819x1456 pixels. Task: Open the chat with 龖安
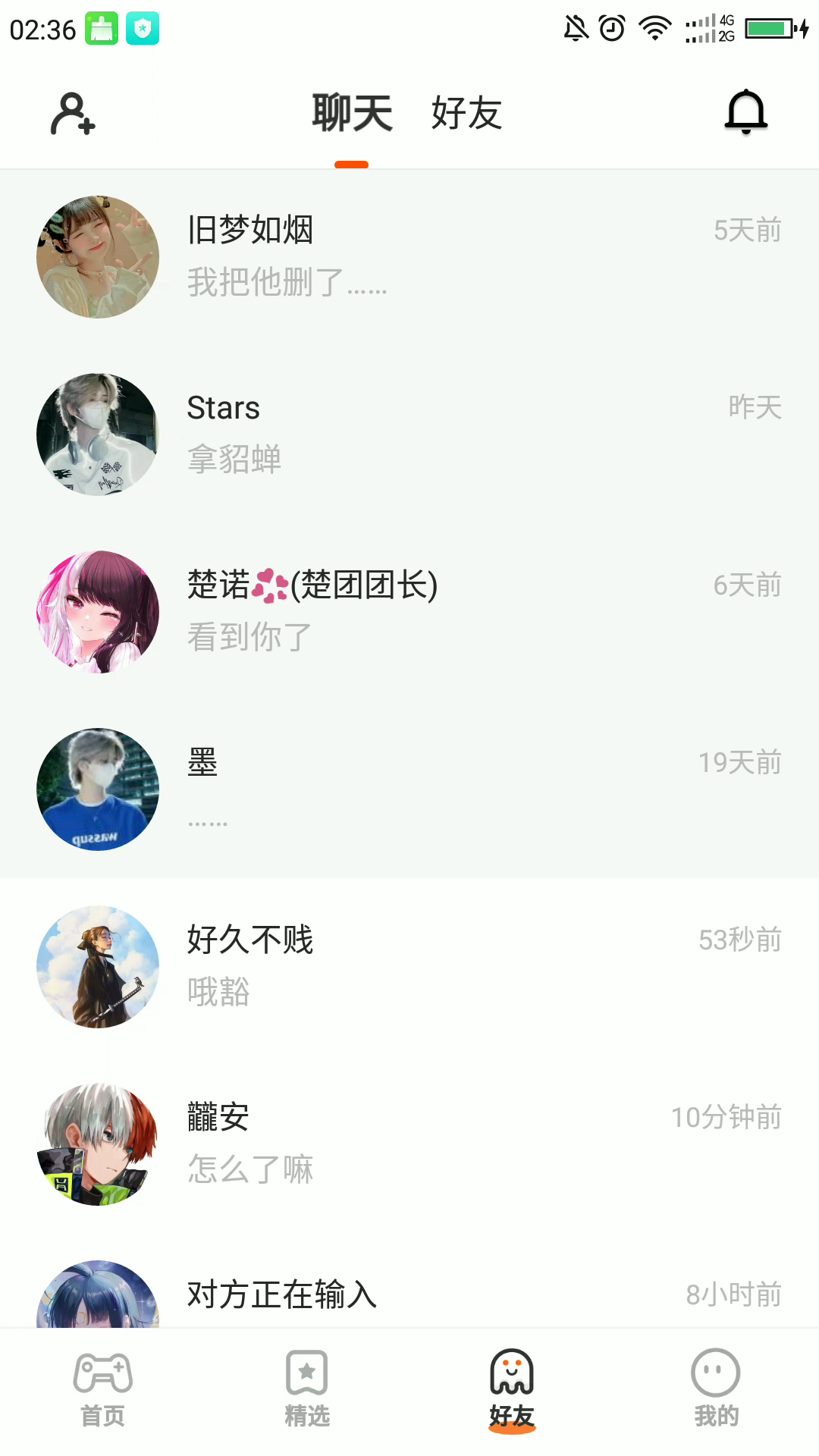click(409, 1144)
